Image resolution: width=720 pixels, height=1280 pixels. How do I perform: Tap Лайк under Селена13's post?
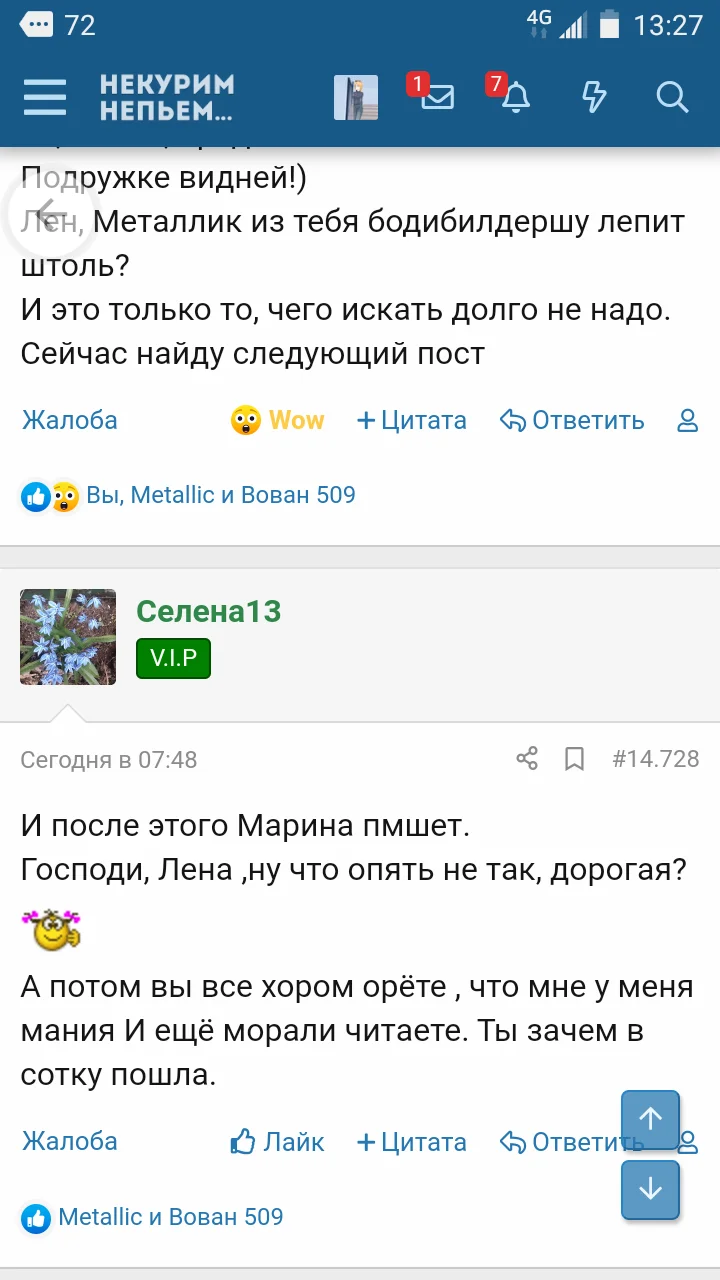(277, 1142)
